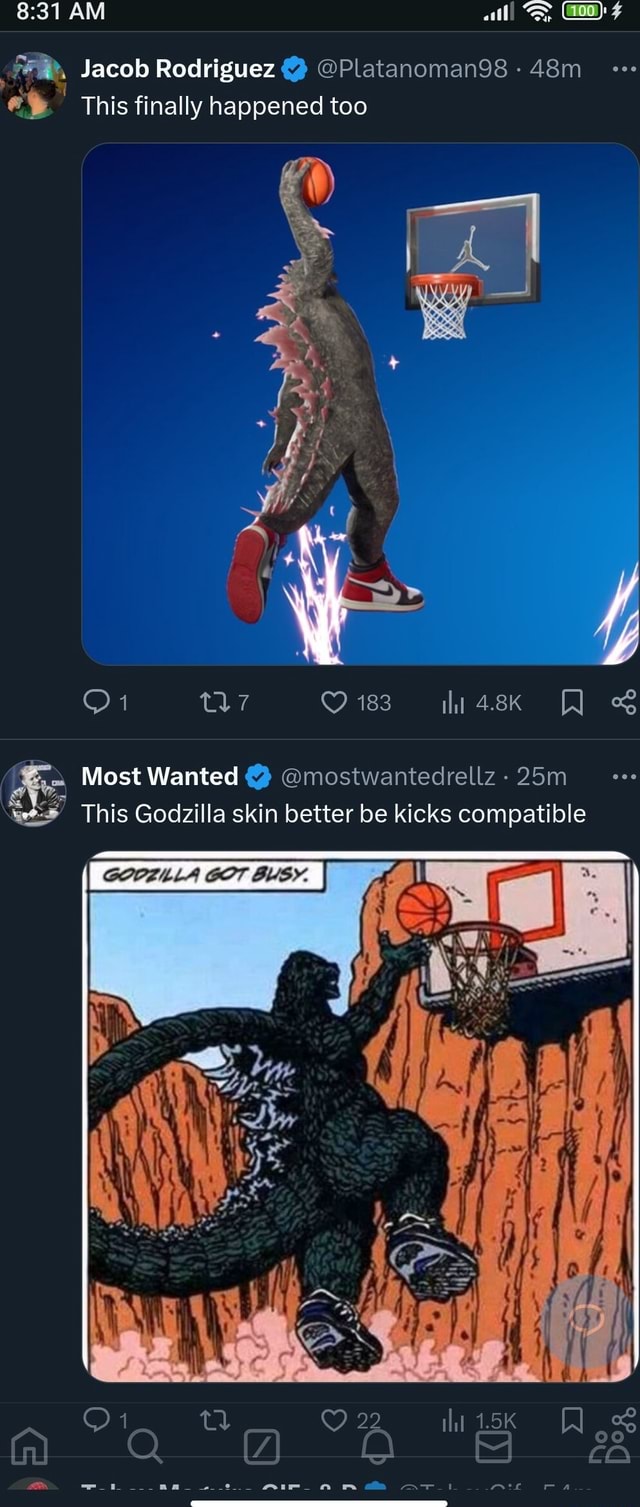Viewport: 640px width, 1507px height.
Task: Share Jacob Rodriguez's post
Action: (x=623, y=703)
